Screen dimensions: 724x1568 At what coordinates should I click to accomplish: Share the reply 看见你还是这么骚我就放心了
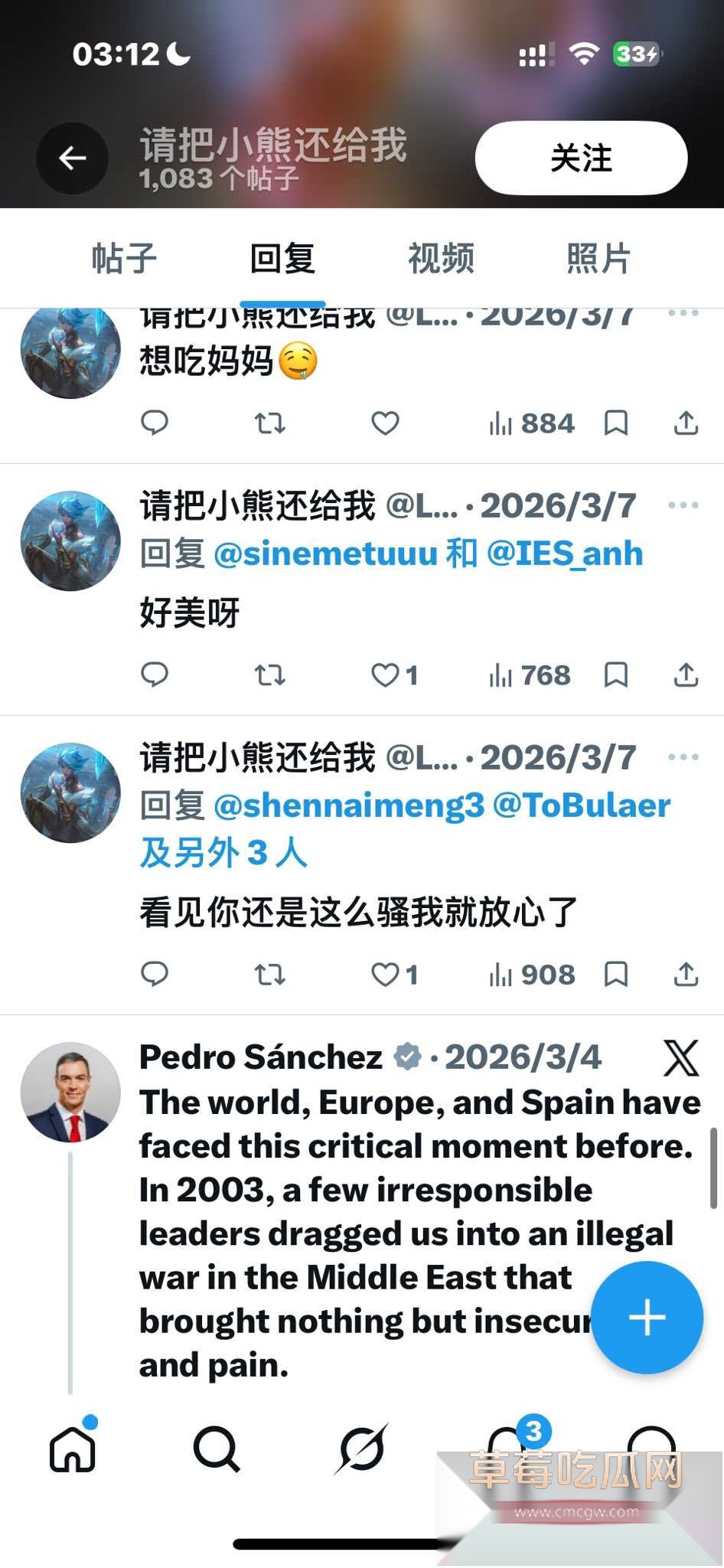(x=686, y=973)
